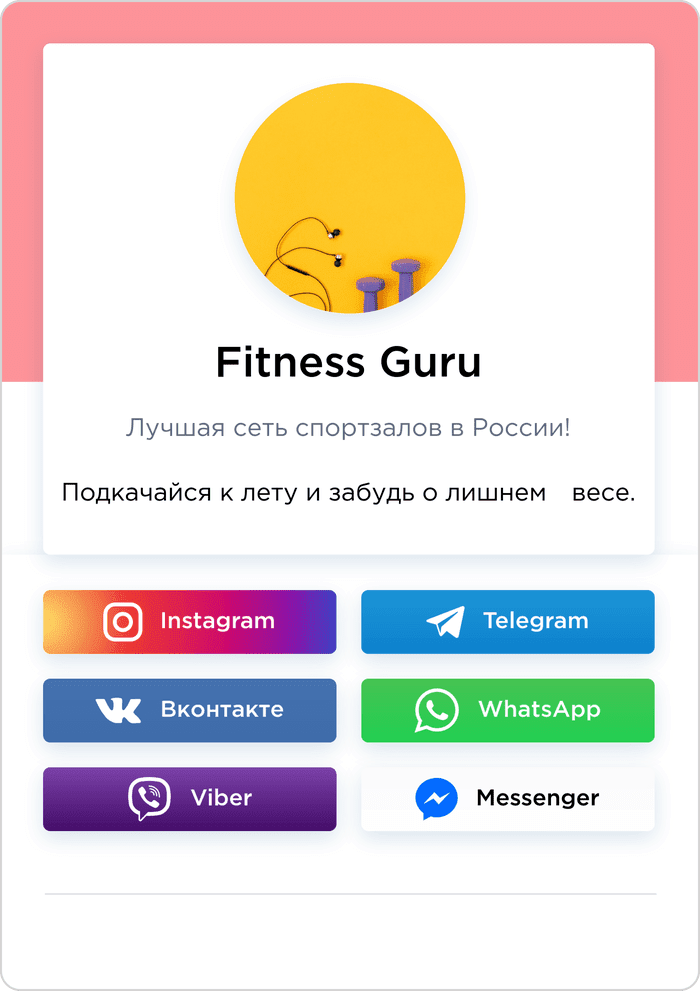
Task: Tap the Telegram button
Action: (507, 621)
